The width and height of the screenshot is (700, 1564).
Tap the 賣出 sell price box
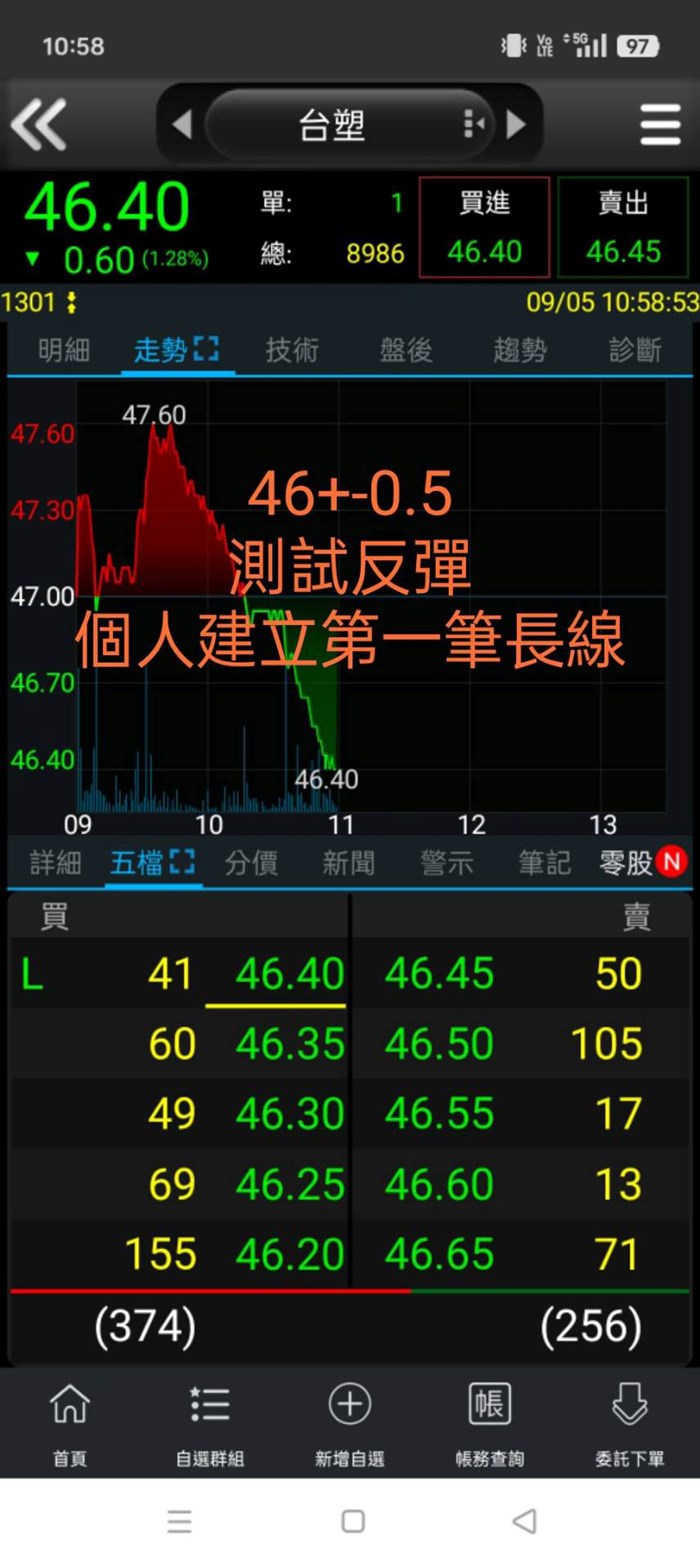pyautogui.click(x=624, y=227)
